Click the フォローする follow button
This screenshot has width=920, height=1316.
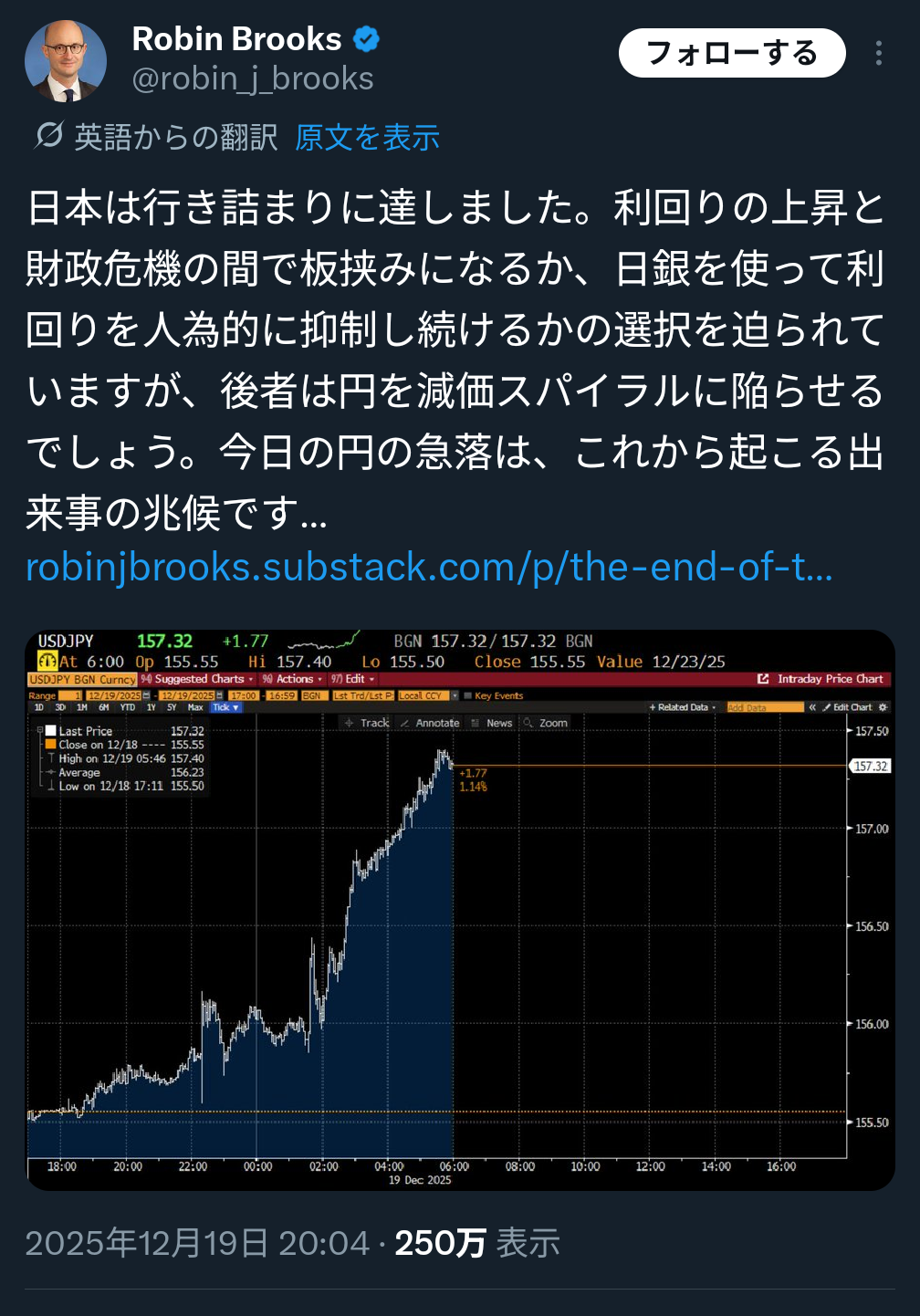(732, 53)
